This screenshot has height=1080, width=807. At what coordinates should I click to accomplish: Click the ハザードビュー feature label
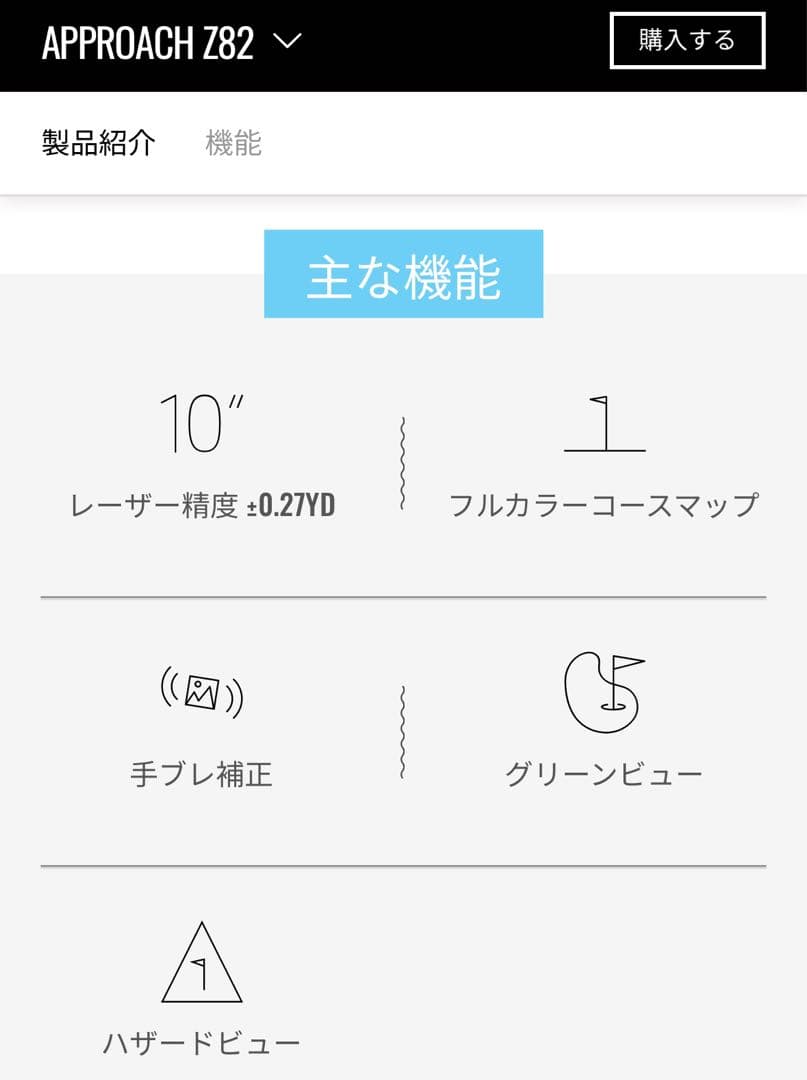200,1043
